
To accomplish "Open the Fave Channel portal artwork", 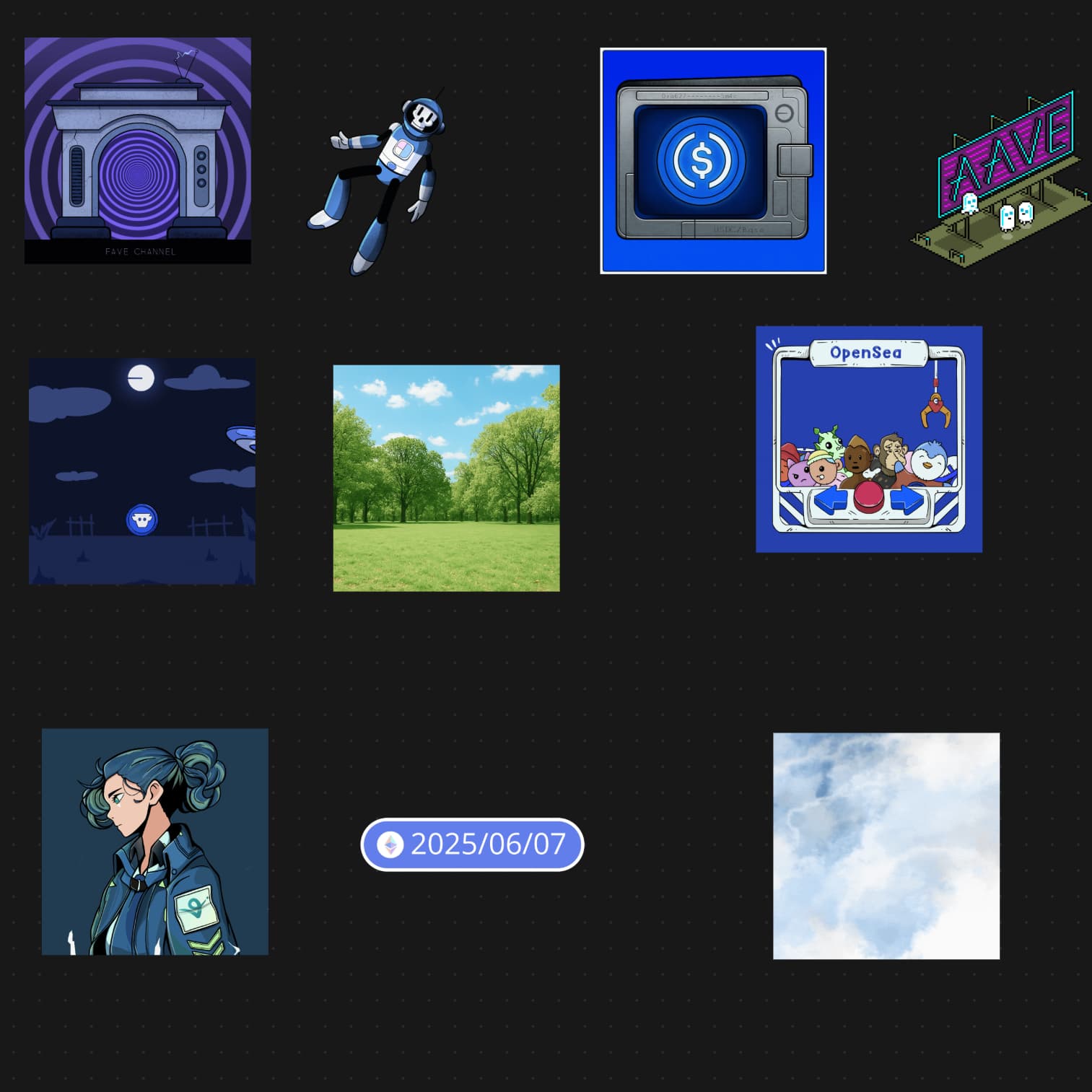I will [x=137, y=150].
